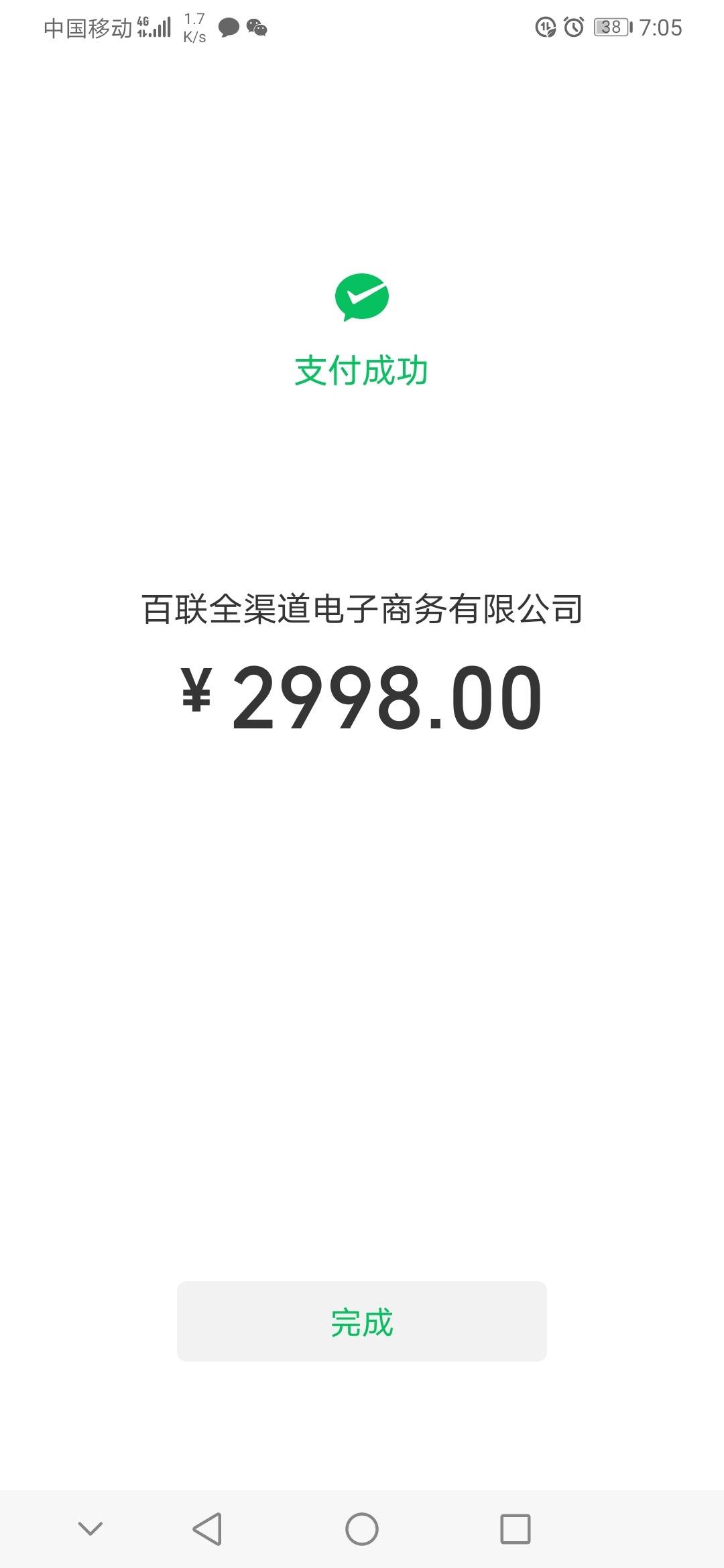Image resolution: width=724 pixels, height=1568 pixels.
Task: Tap the 完成 button
Action: (362, 1321)
